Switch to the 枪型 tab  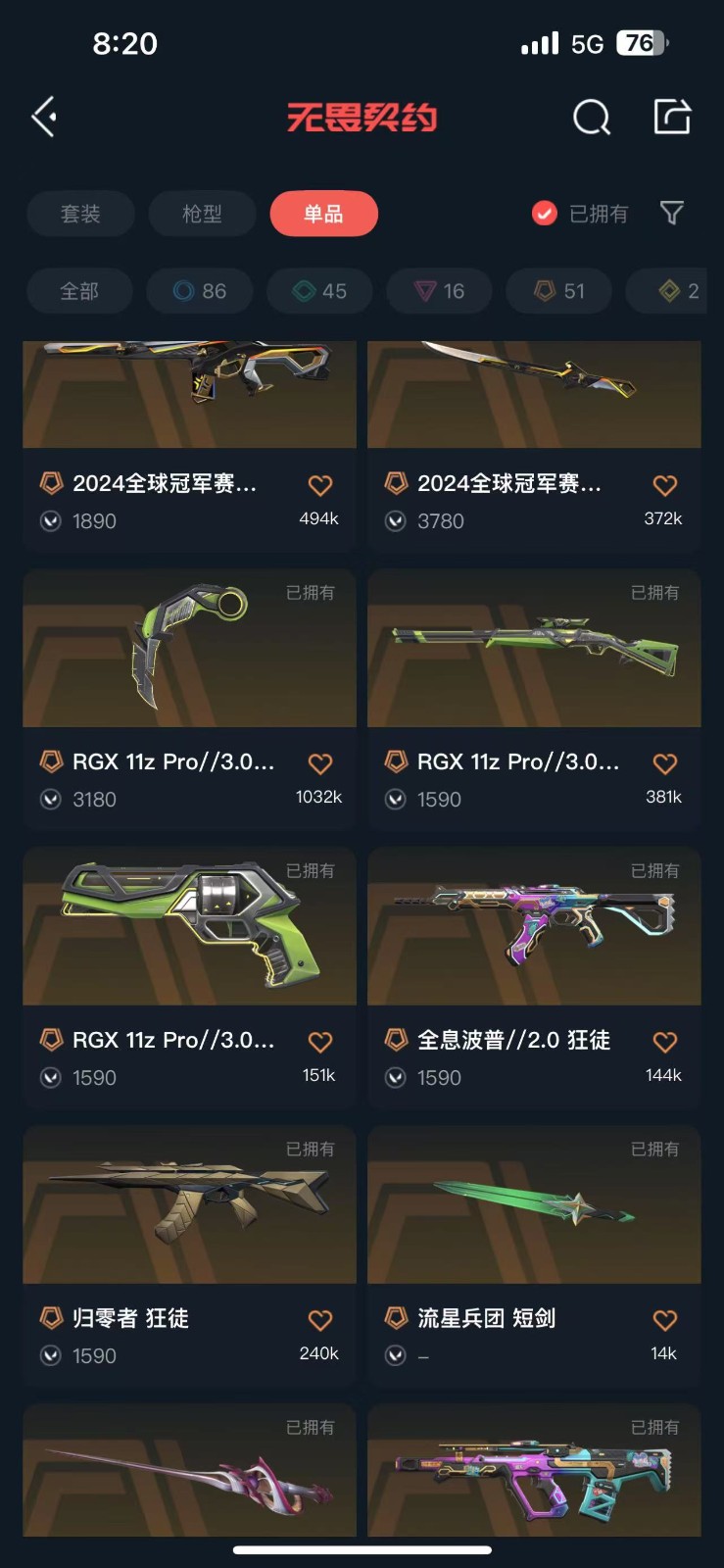point(202,214)
